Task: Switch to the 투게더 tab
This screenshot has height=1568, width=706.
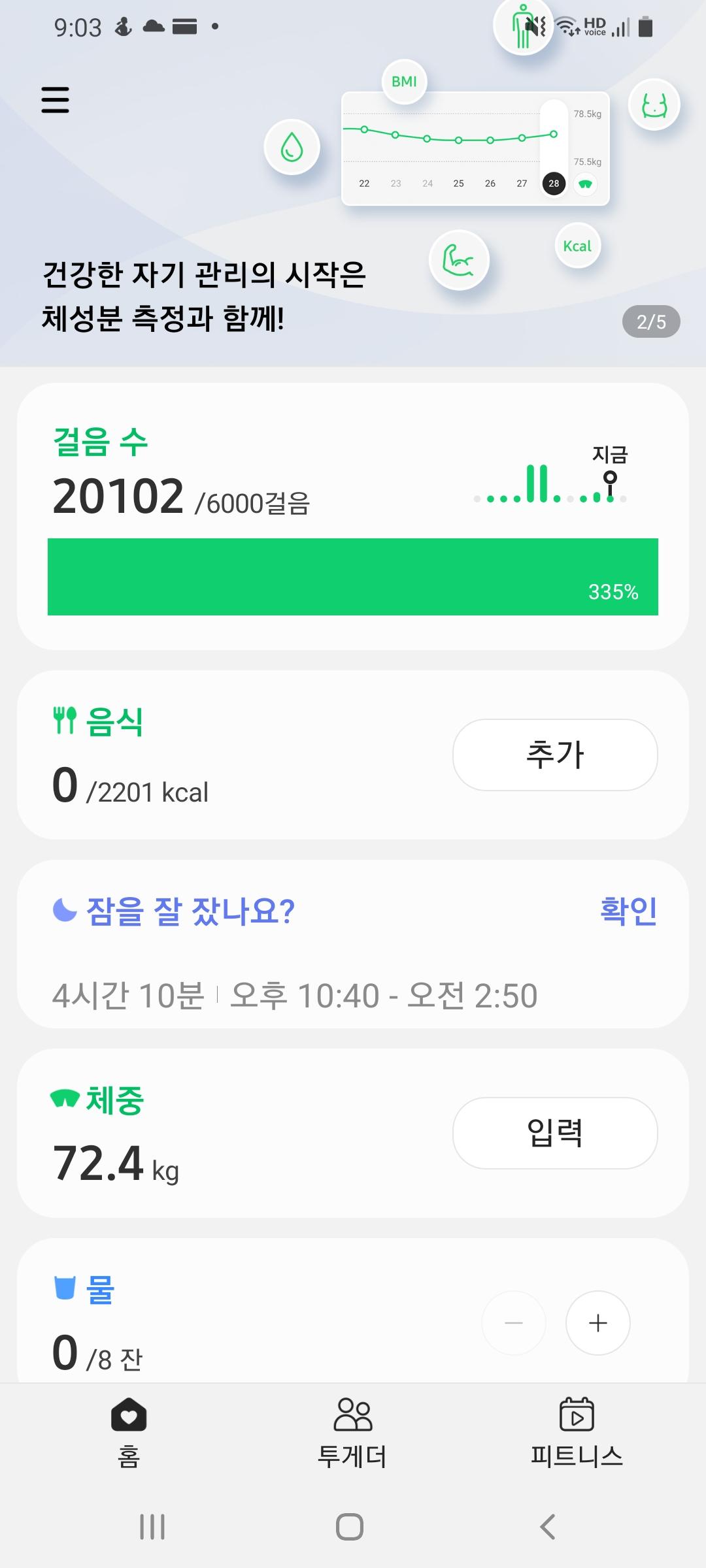Action: 352,1431
